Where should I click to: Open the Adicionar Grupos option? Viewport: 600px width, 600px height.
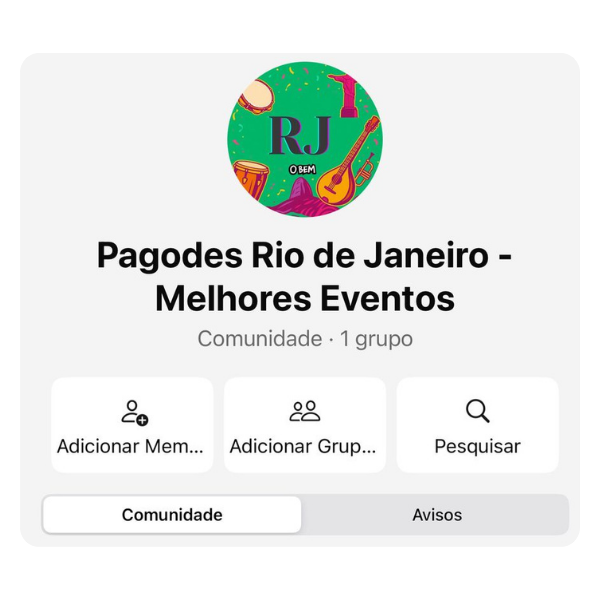pos(304,425)
